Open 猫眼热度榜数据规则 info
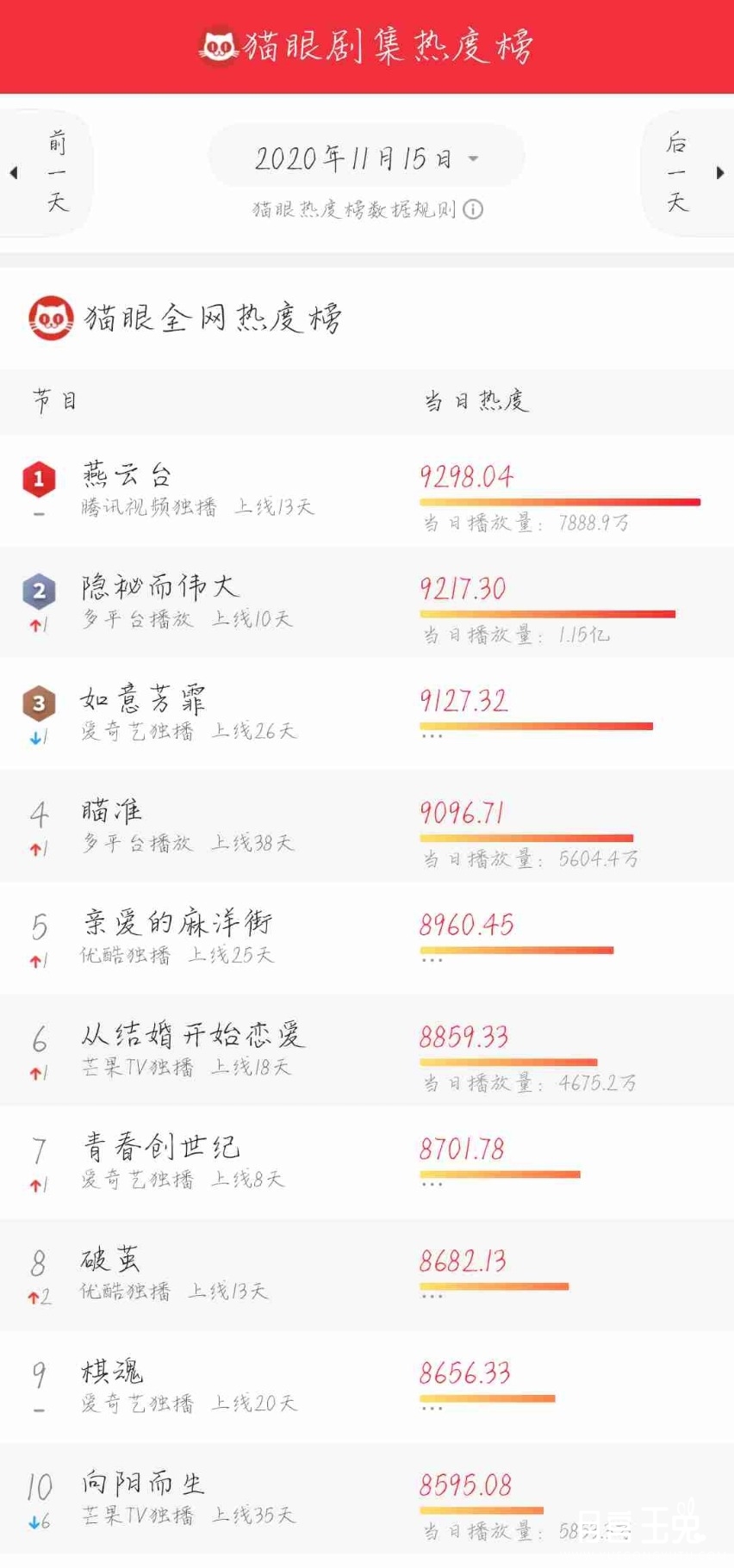The height and width of the screenshot is (1568, 734). tap(367, 209)
